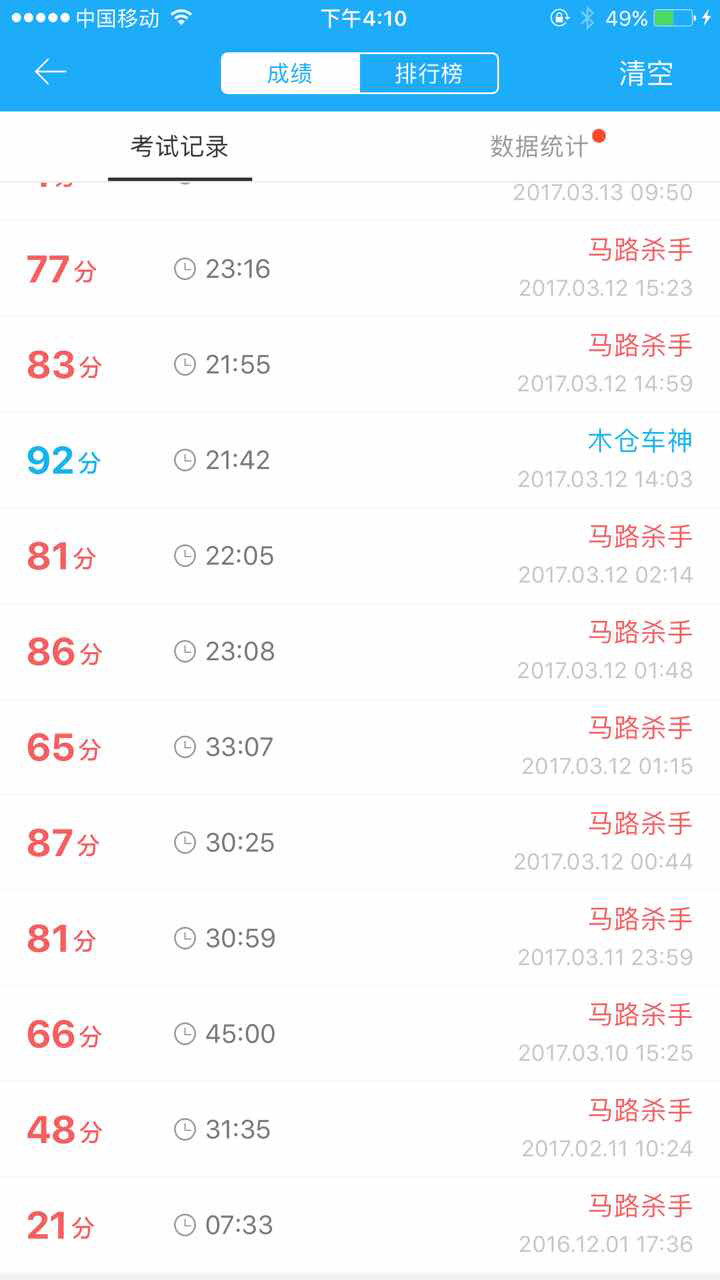Tap the 考试记录 tab label
The image size is (720, 1280).
(x=179, y=145)
